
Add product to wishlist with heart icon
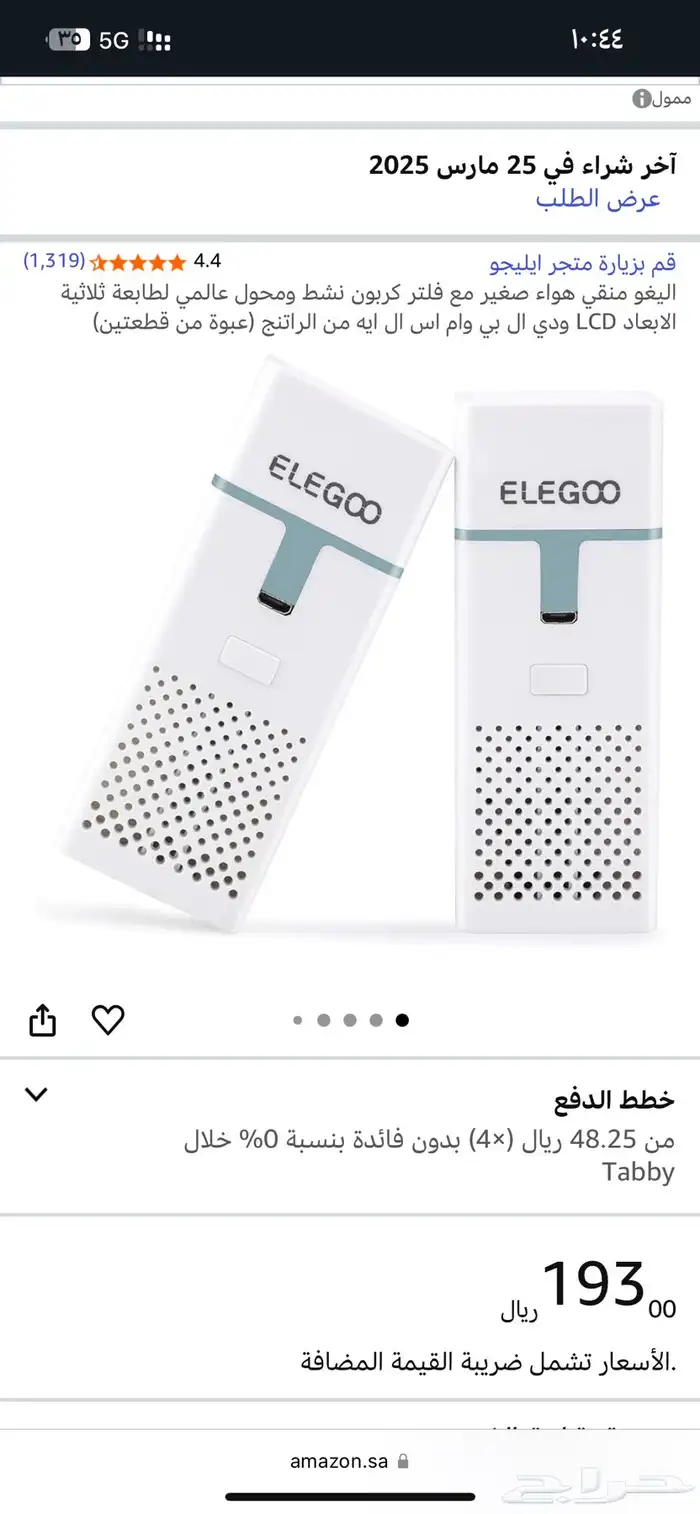108,1020
